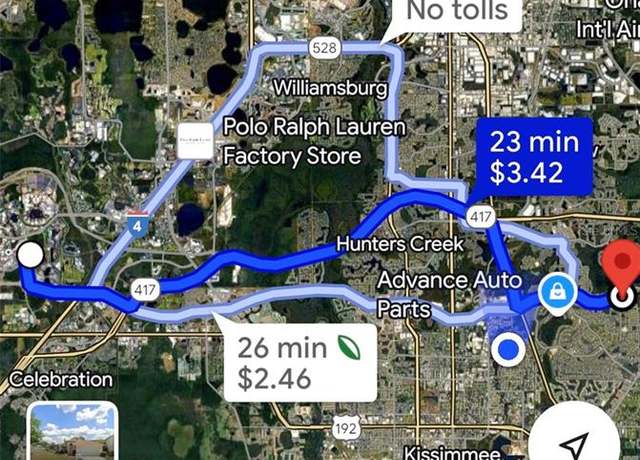The image size is (640, 460).
Task: Select the 23 min $3.42 route
Action: click(x=534, y=156)
